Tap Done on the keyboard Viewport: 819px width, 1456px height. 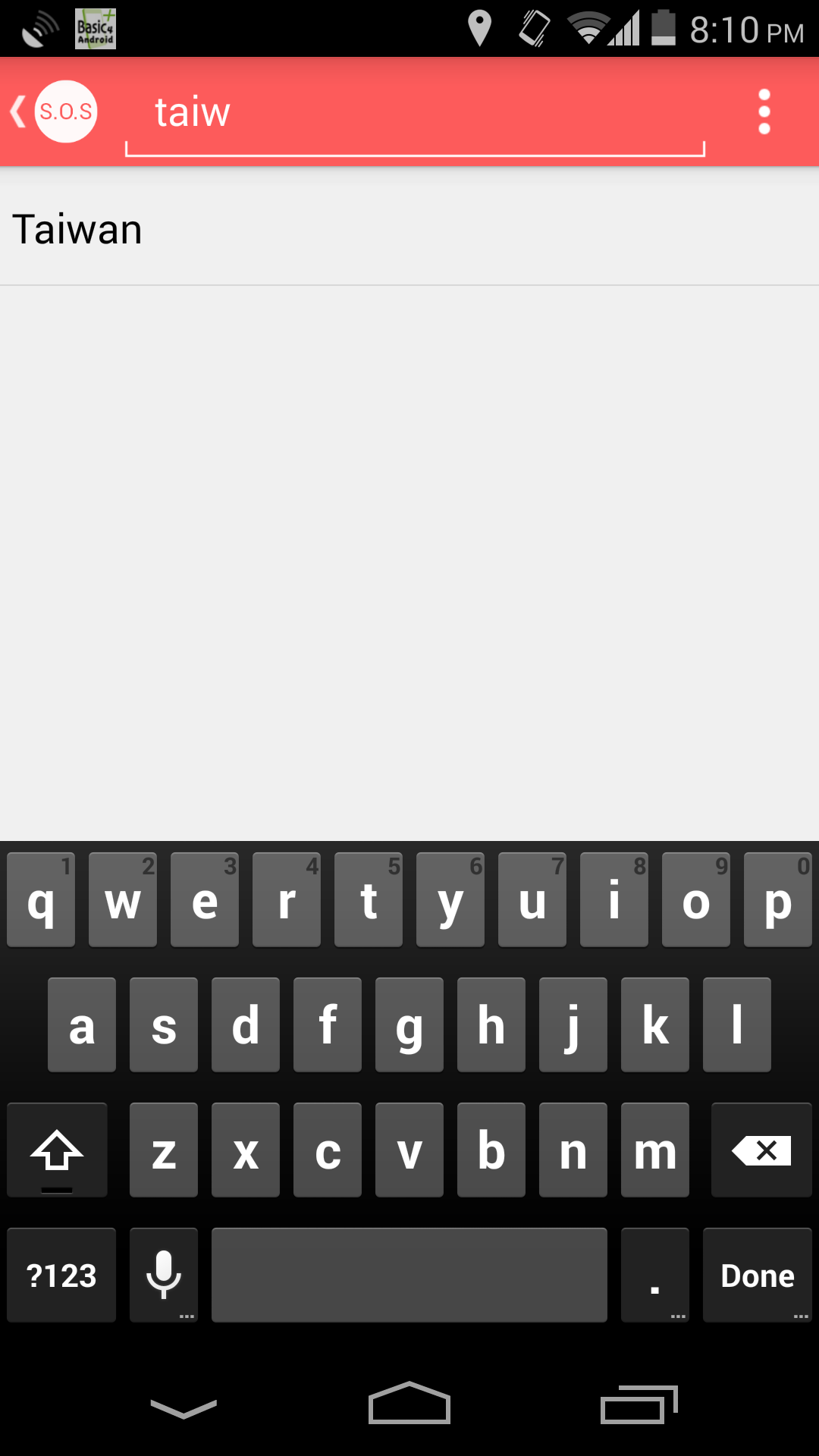tap(758, 1275)
